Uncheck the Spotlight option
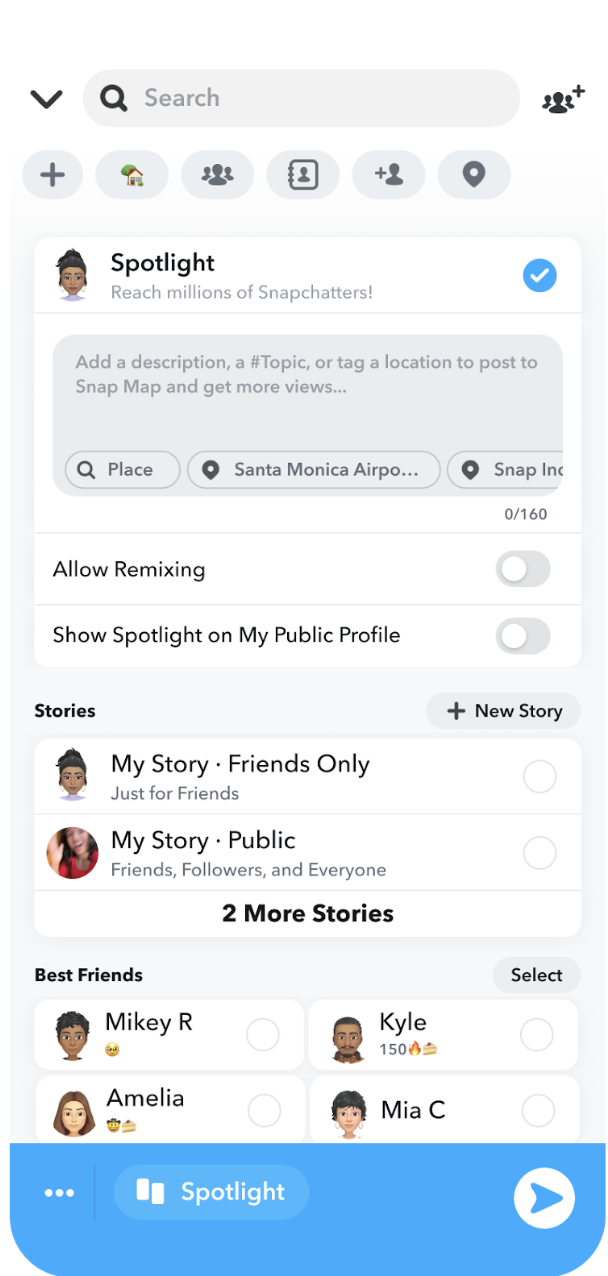608x1276 pixels. click(x=540, y=275)
